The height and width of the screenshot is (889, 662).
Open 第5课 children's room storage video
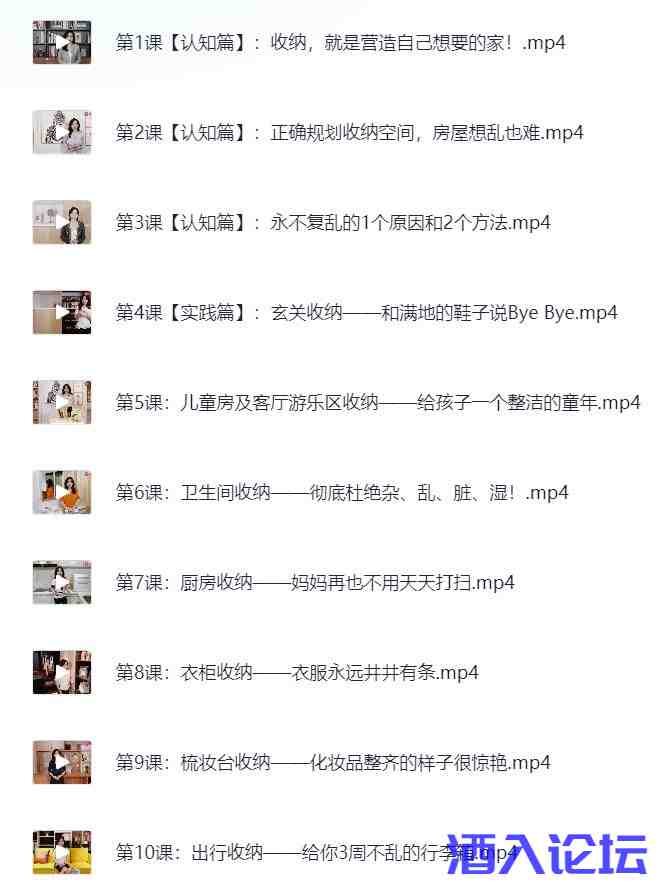click(x=377, y=403)
